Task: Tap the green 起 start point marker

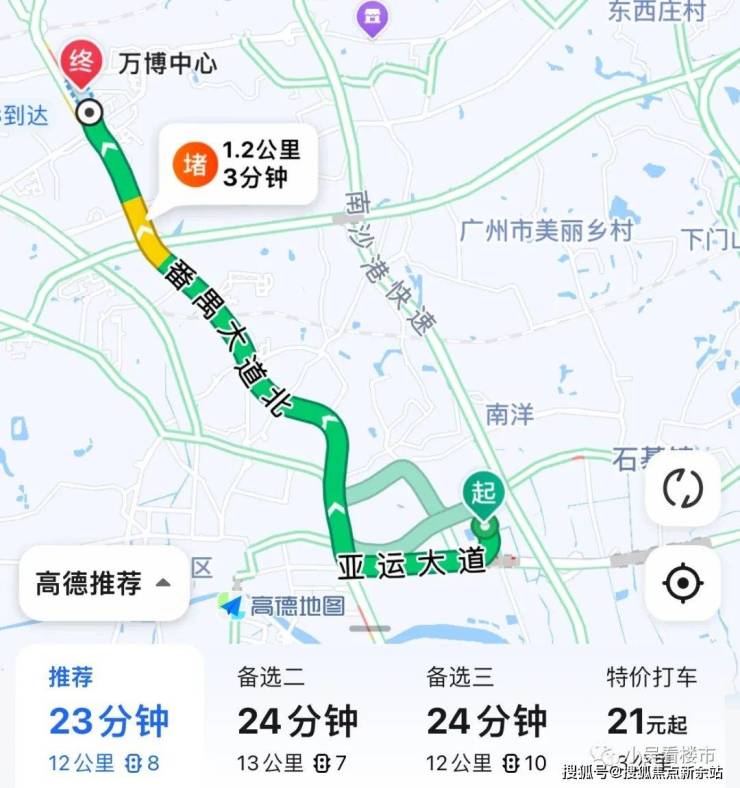Action: pos(485,494)
